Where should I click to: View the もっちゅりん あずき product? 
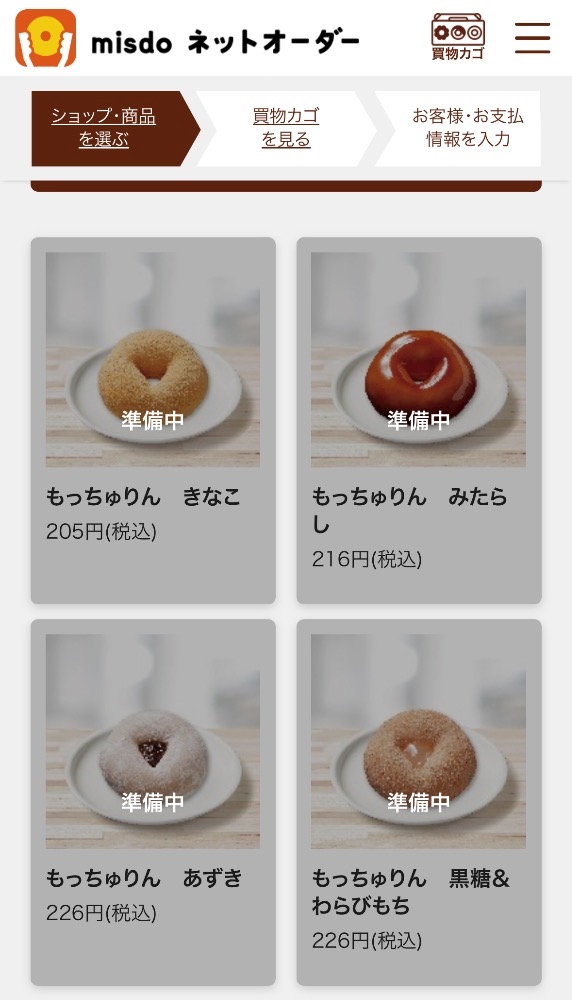tap(153, 802)
